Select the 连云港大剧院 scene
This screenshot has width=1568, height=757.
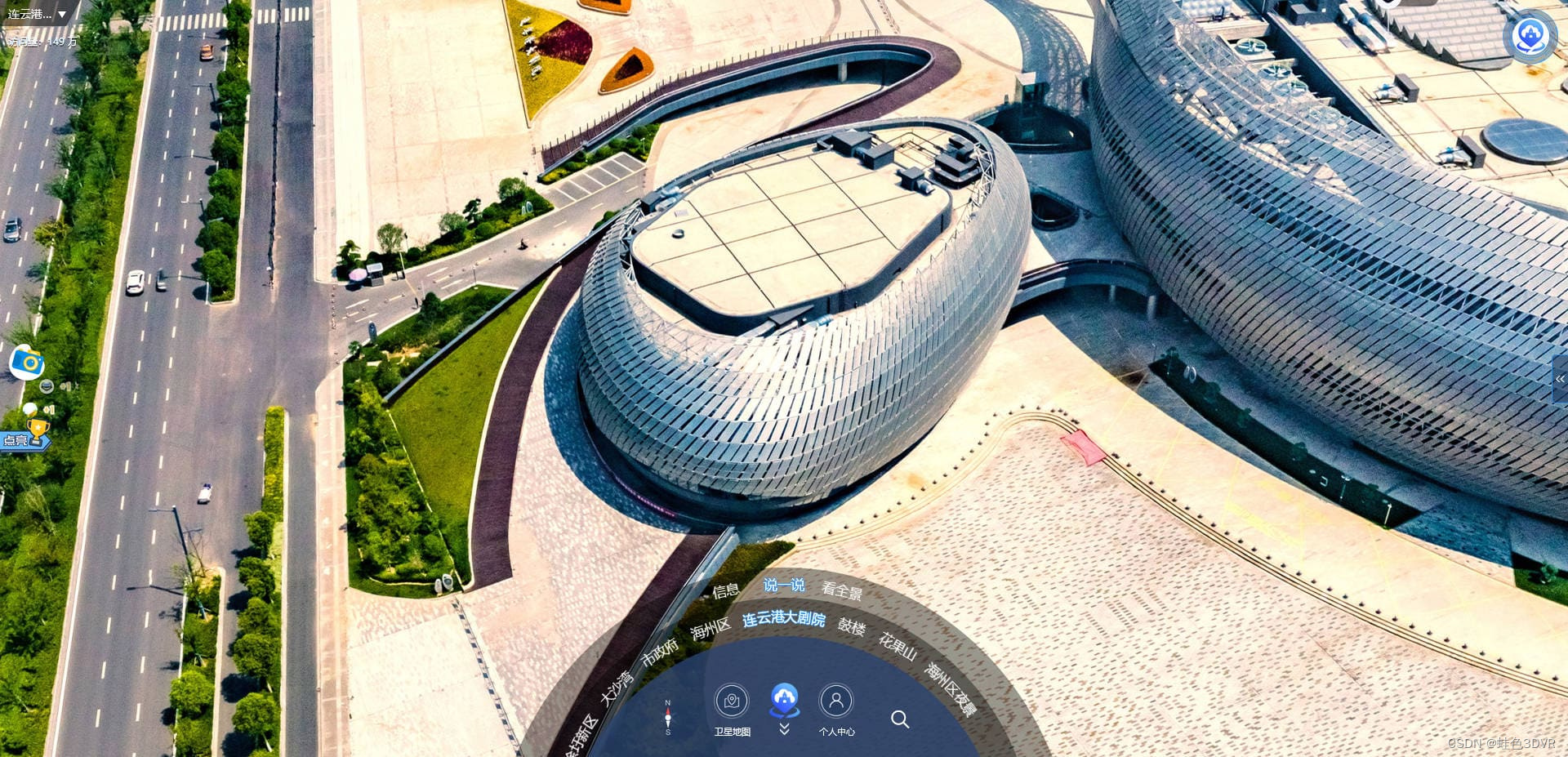coord(783,618)
